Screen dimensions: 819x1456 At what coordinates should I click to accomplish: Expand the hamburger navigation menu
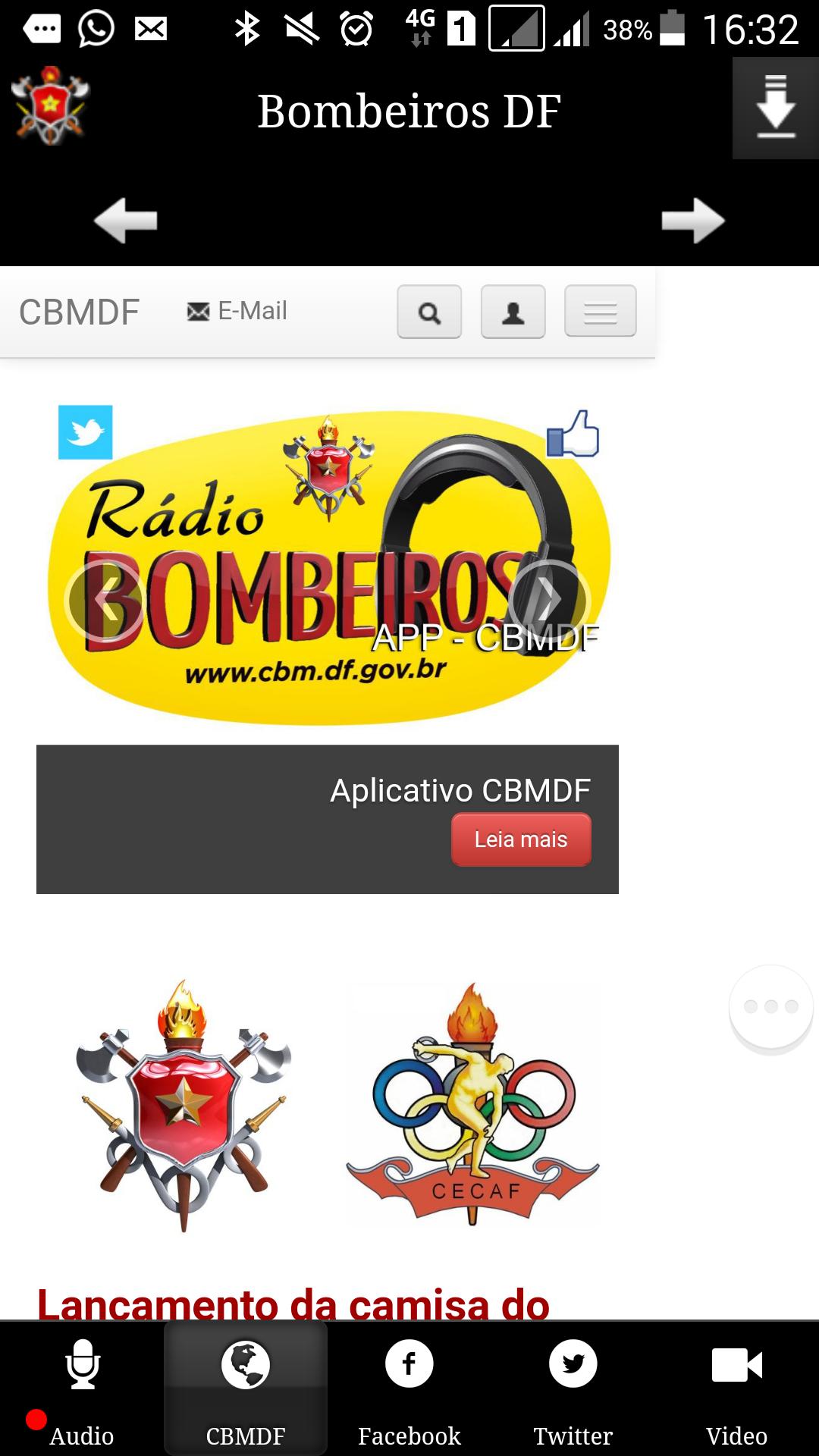click(600, 312)
